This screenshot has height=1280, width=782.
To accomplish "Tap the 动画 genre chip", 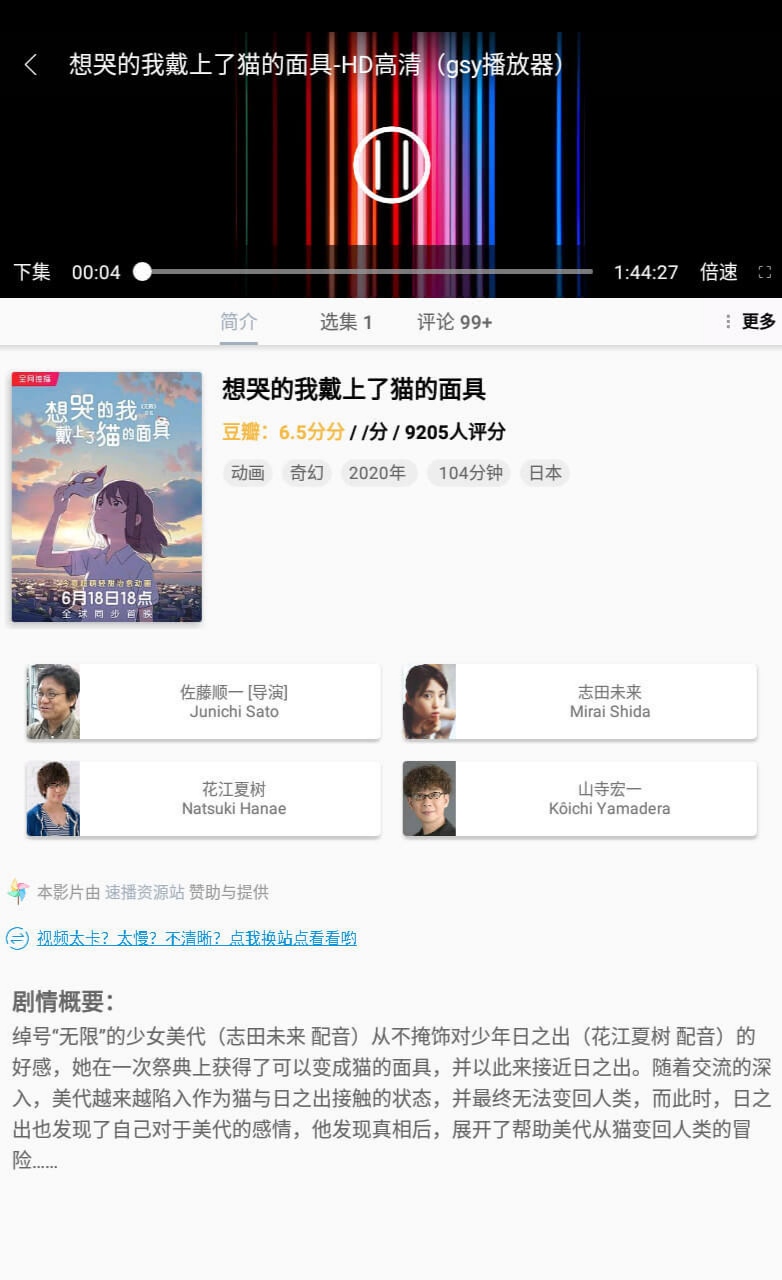I will [248, 473].
